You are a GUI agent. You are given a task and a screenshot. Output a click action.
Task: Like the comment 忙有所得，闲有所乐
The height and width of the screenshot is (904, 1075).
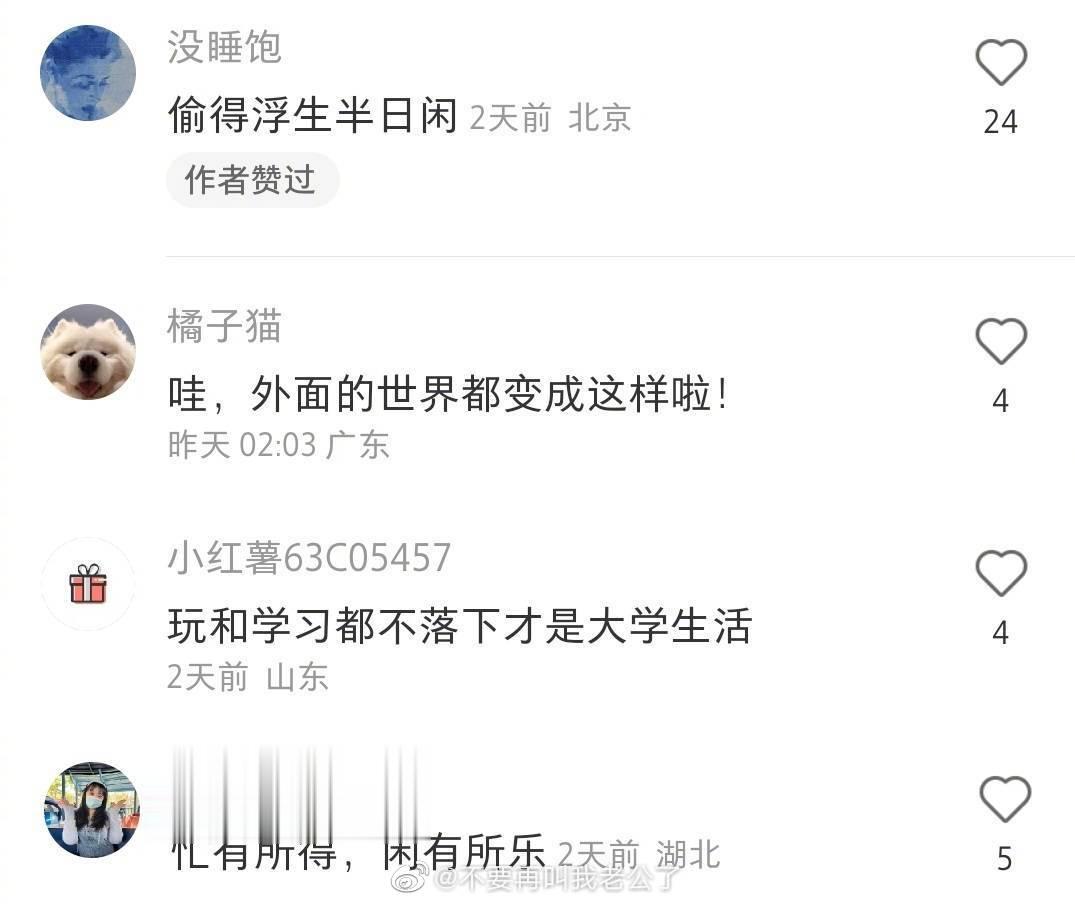1004,801
